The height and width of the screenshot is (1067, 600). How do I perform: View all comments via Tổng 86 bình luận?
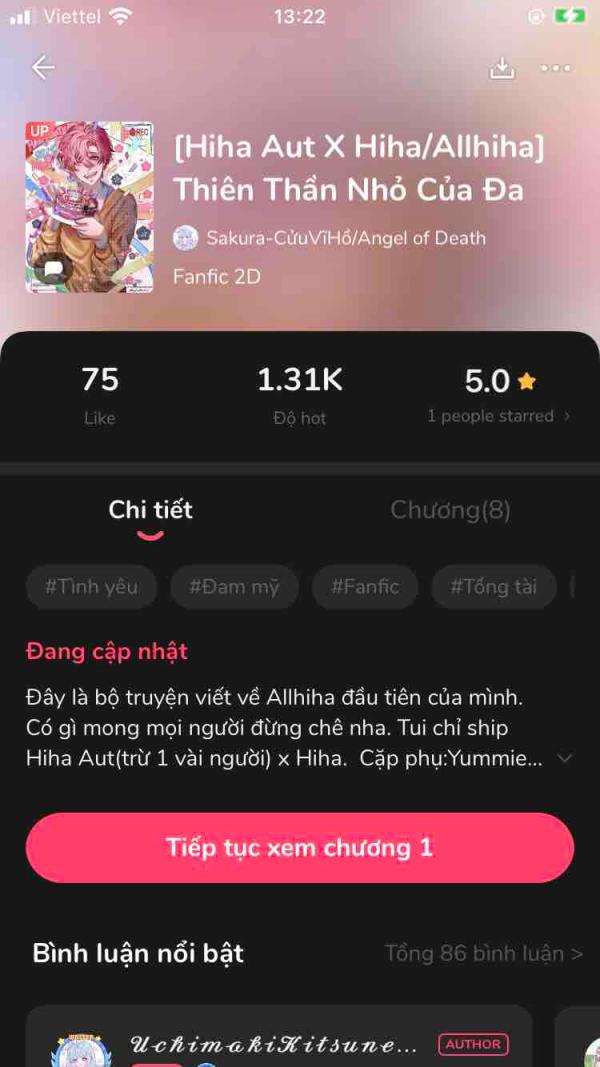pyautogui.click(x=483, y=953)
